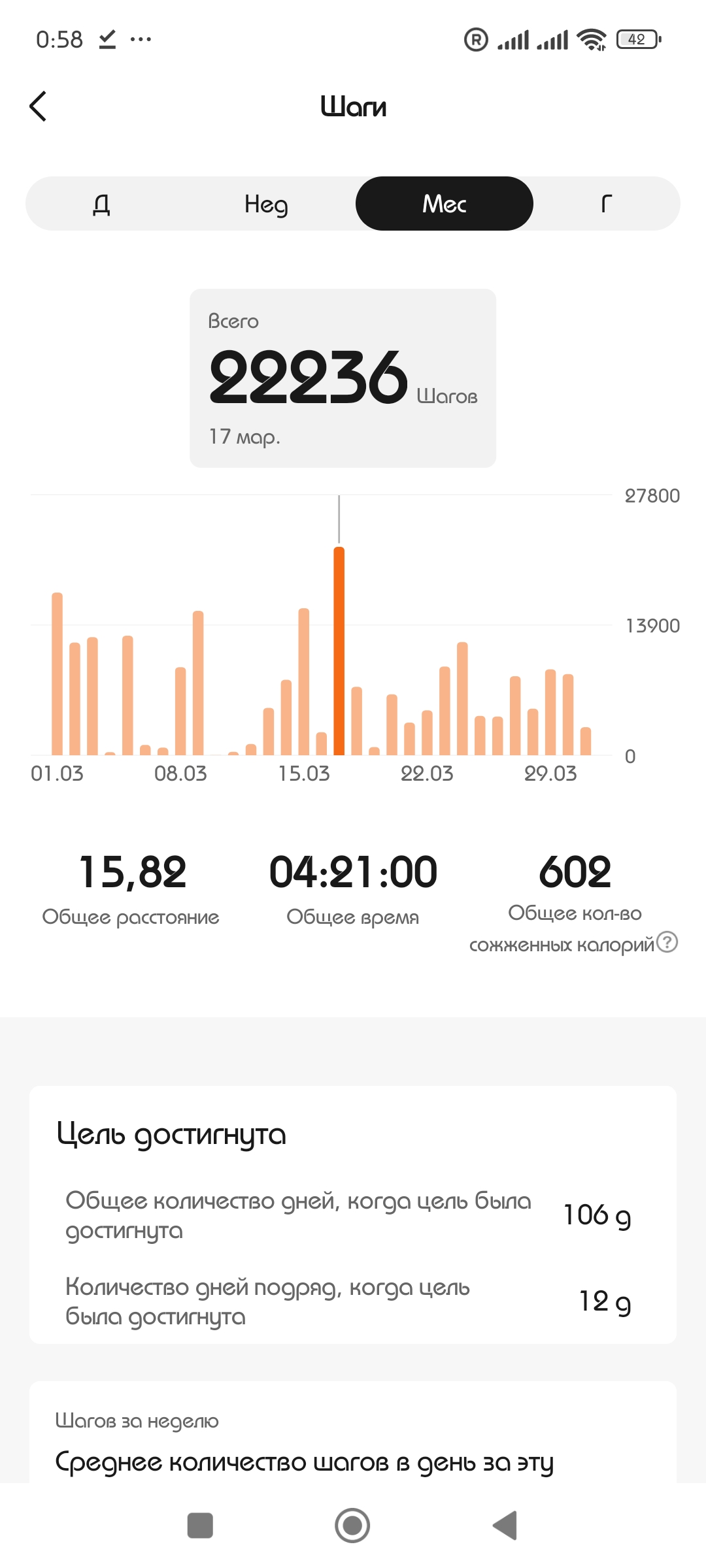Select the Мес (month) tab
This screenshot has height=1568, width=706.
tap(444, 204)
